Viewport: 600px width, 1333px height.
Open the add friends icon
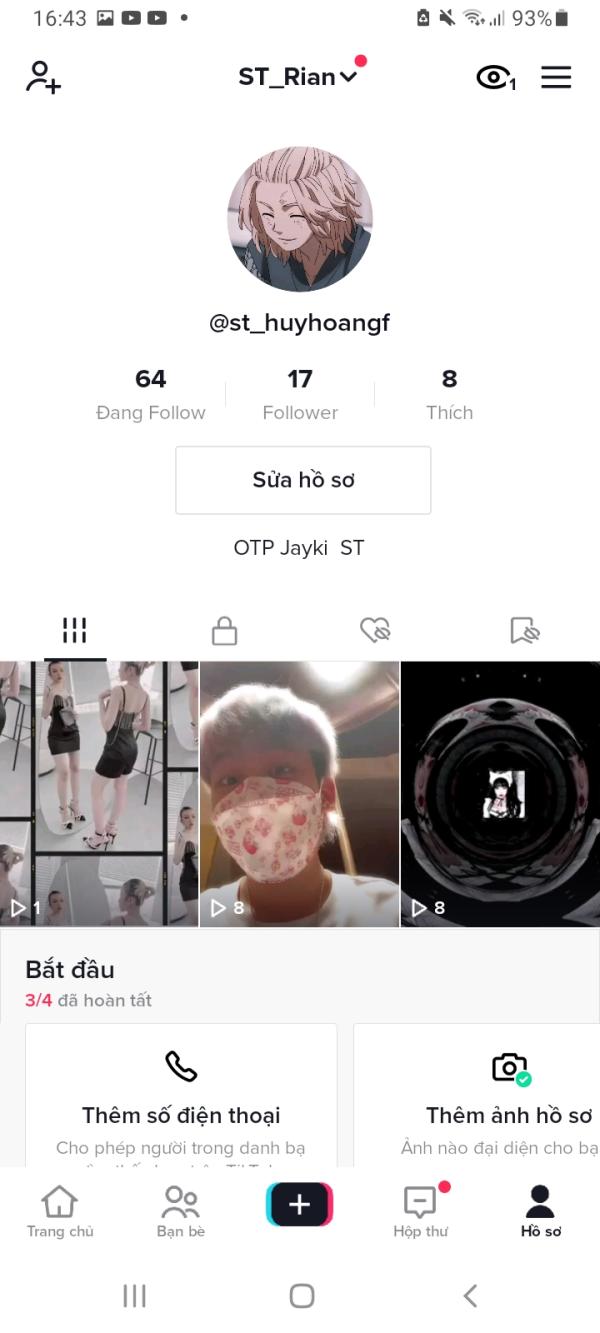[43, 77]
